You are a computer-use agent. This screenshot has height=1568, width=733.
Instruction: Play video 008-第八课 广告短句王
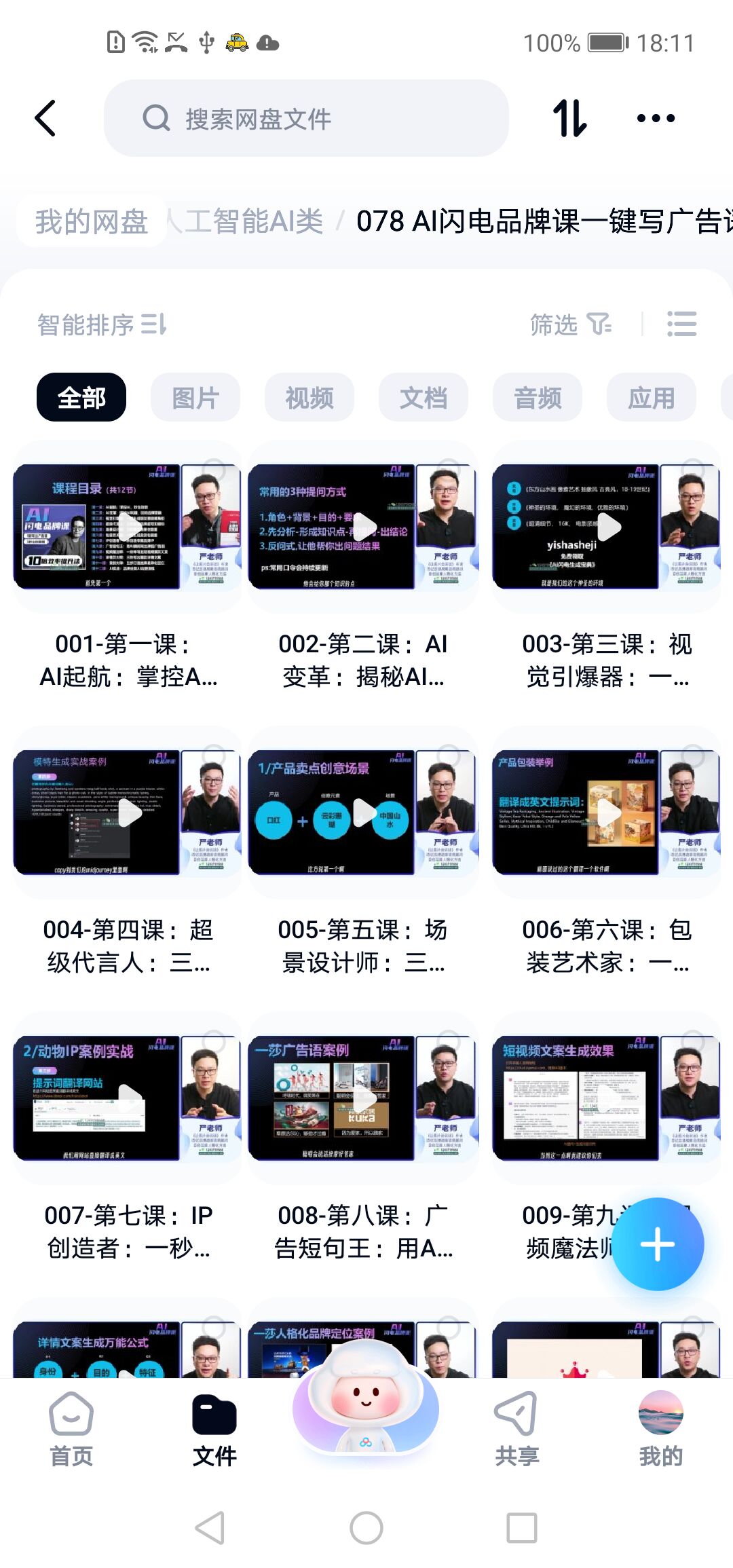click(x=364, y=1098)
